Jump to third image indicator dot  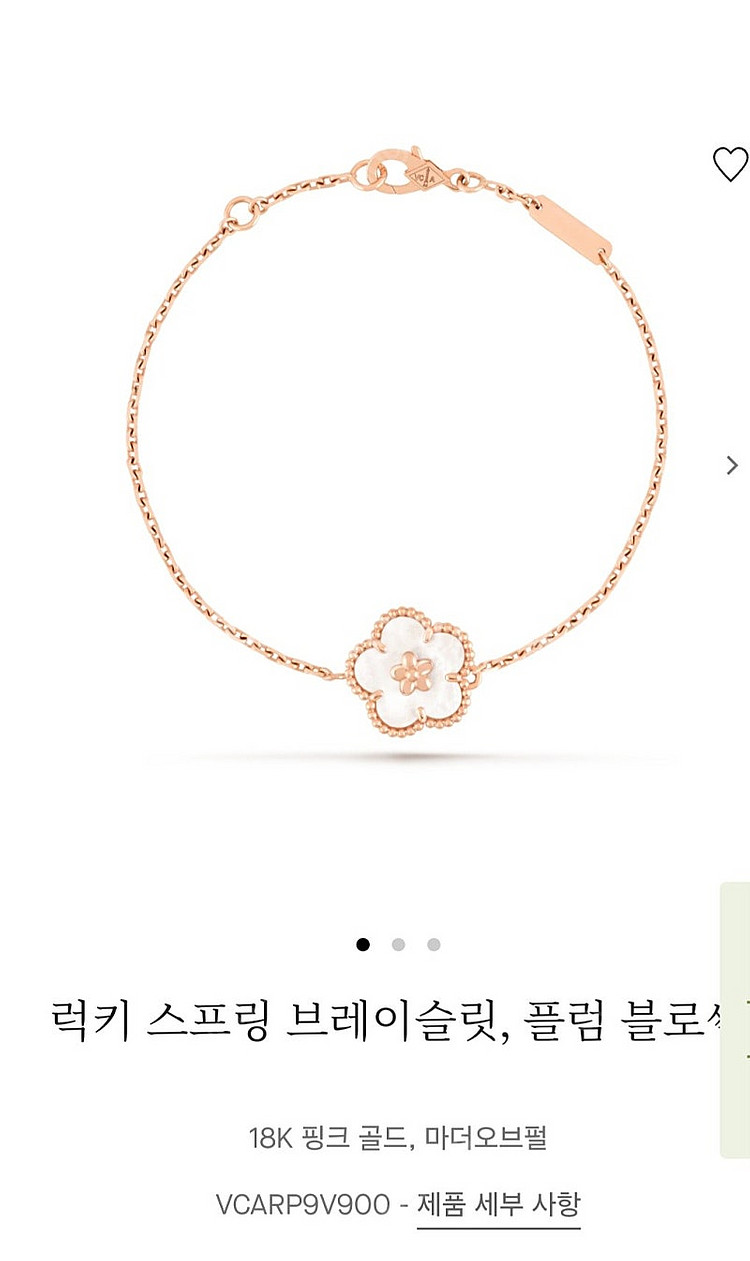pyautogui.click(x=433, y=944)
